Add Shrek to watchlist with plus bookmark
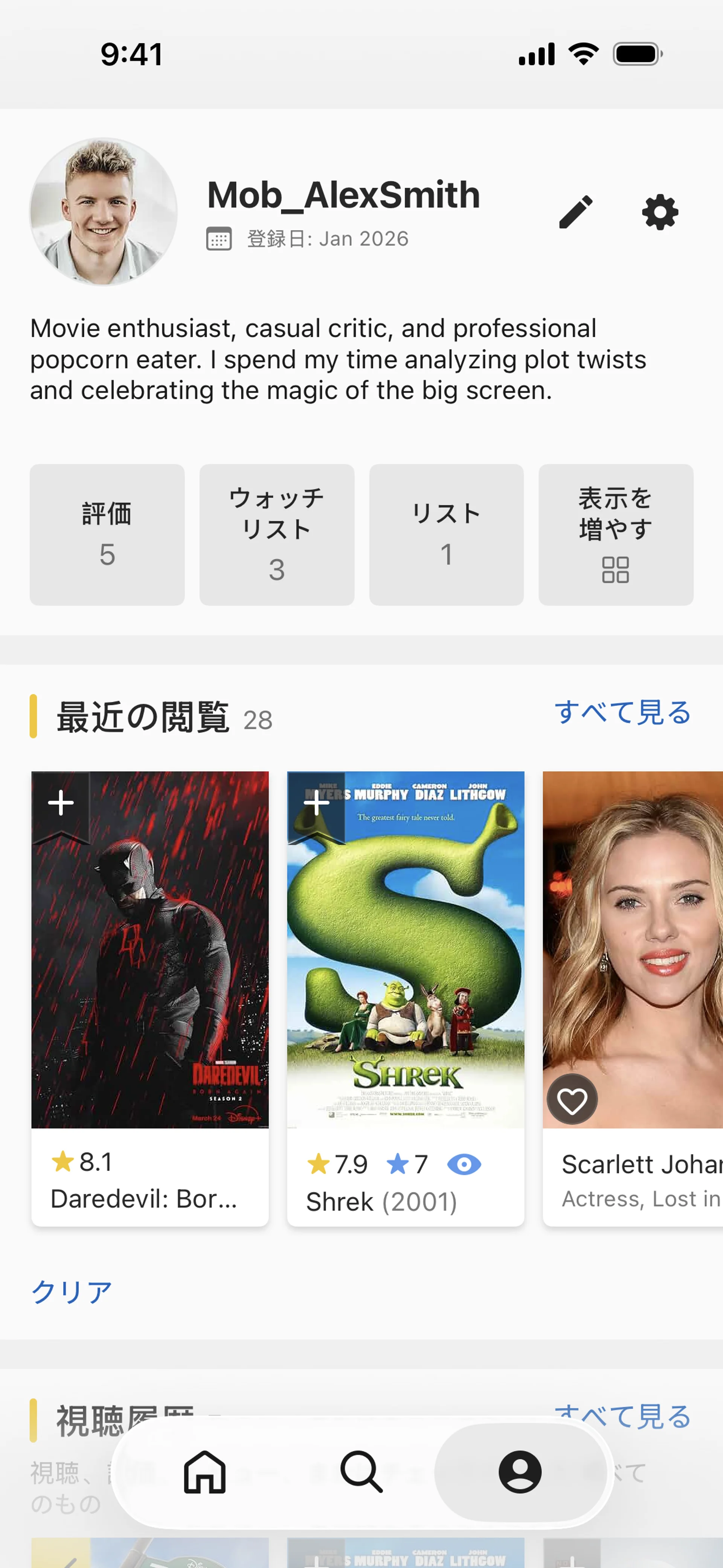The image size is (723, 1568). [x=316, y=803]
